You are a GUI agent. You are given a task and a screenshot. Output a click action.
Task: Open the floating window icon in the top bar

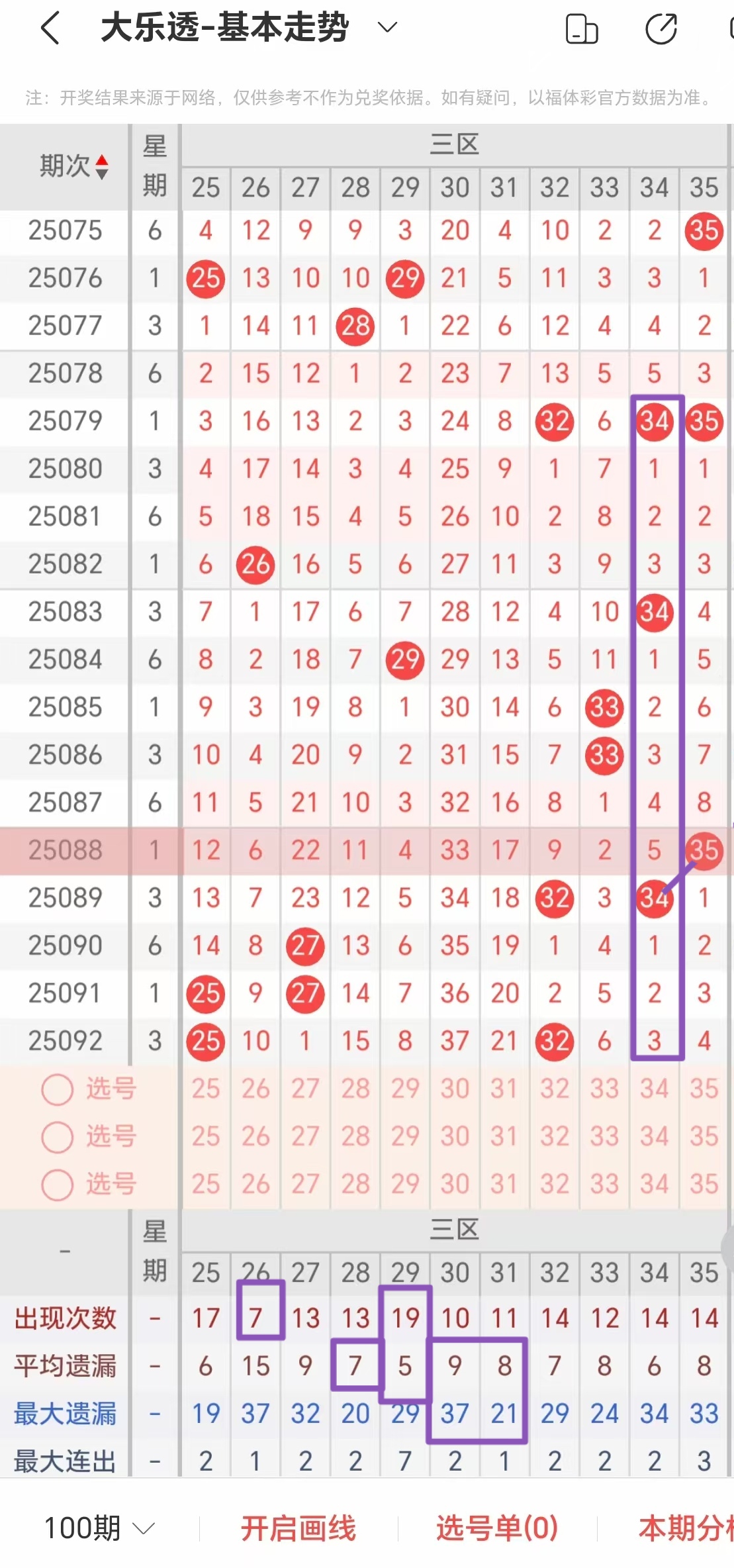(x=582, y=29)
